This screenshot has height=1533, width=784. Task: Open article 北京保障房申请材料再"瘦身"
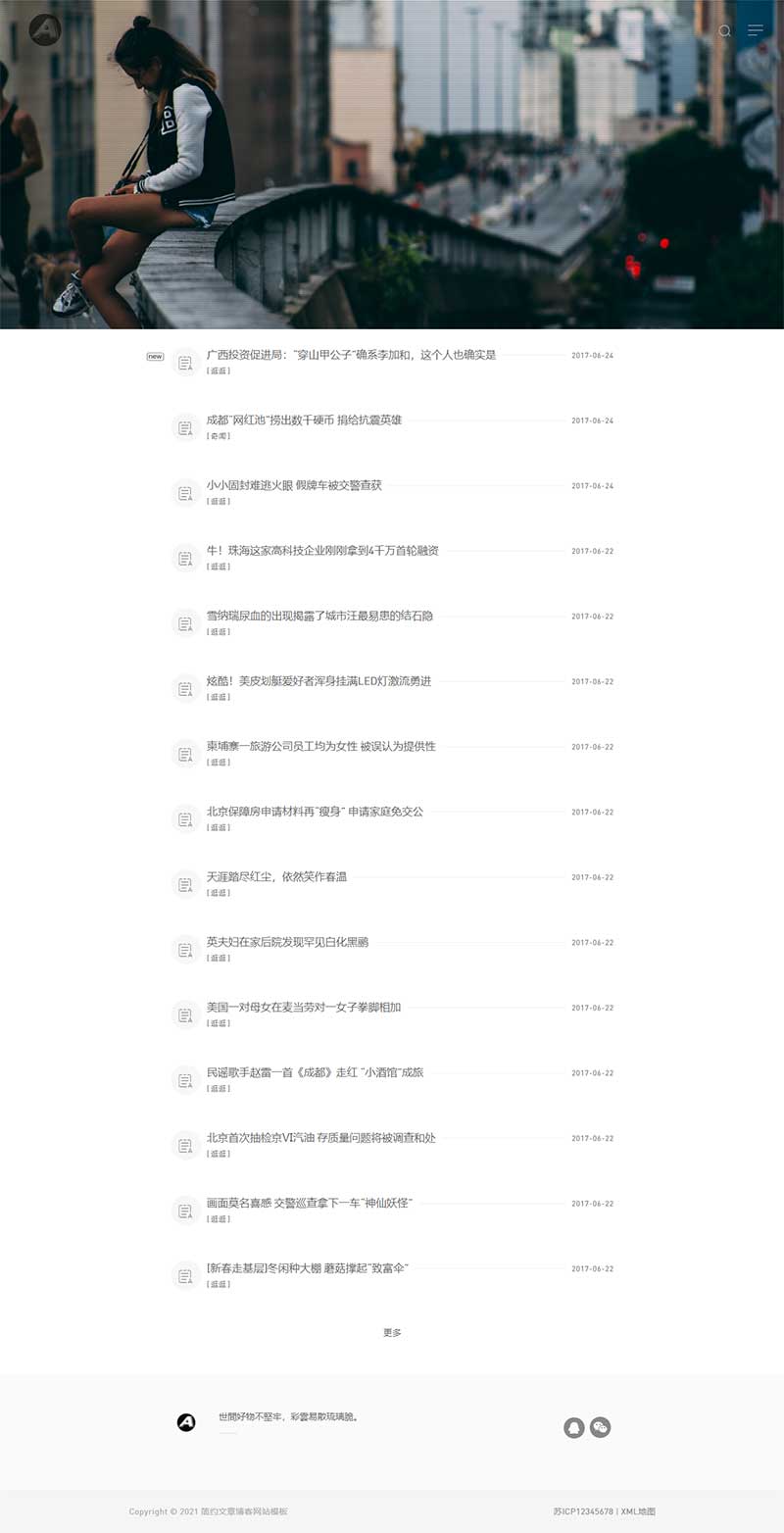pos(315,812)
